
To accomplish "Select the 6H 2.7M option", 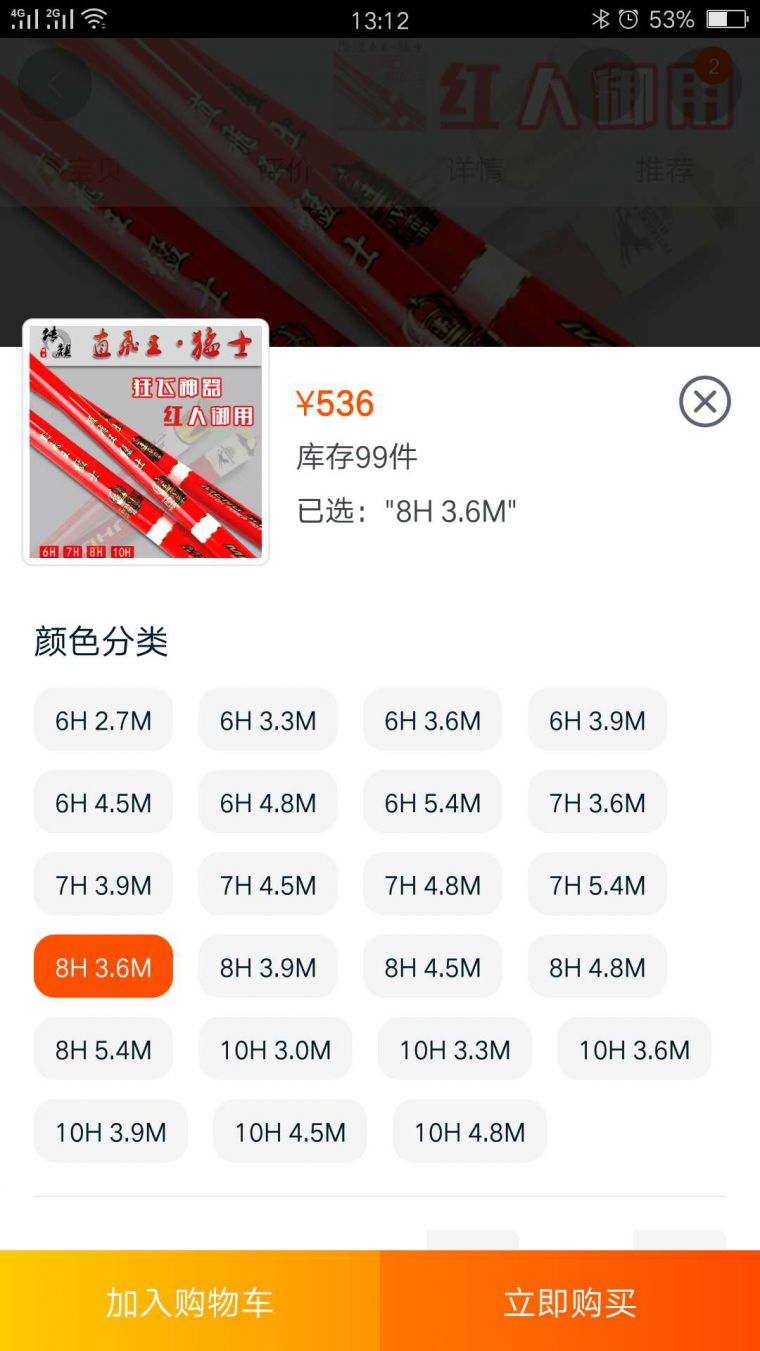I will tap(103, 720).
